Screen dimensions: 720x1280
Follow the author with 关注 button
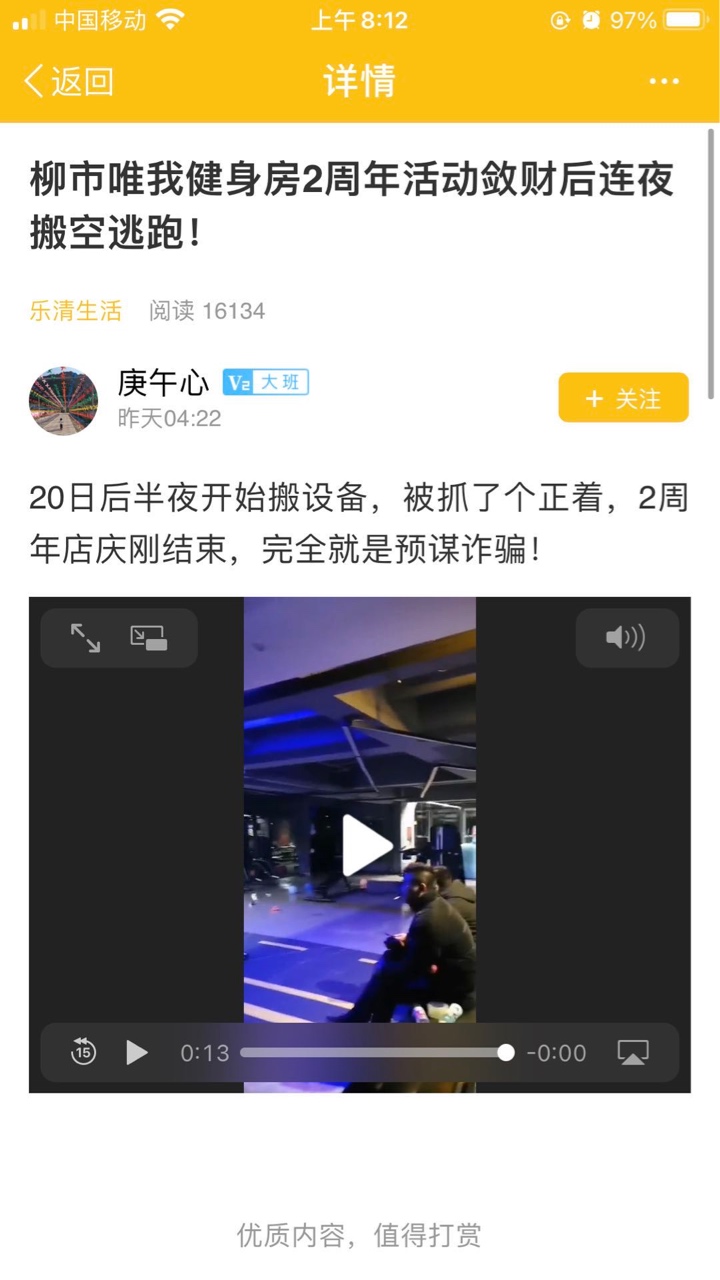(x=623, y=398)
